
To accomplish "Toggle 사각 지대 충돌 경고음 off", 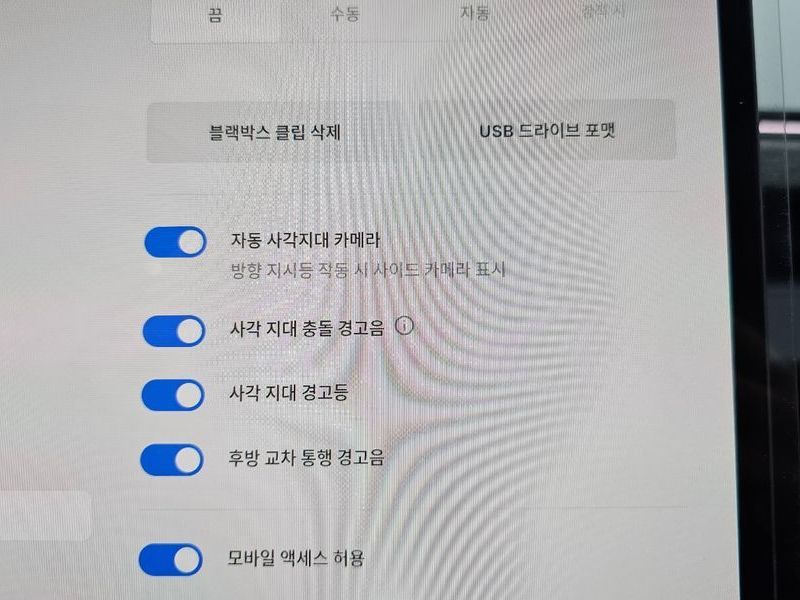I will (x=173, y=329).
